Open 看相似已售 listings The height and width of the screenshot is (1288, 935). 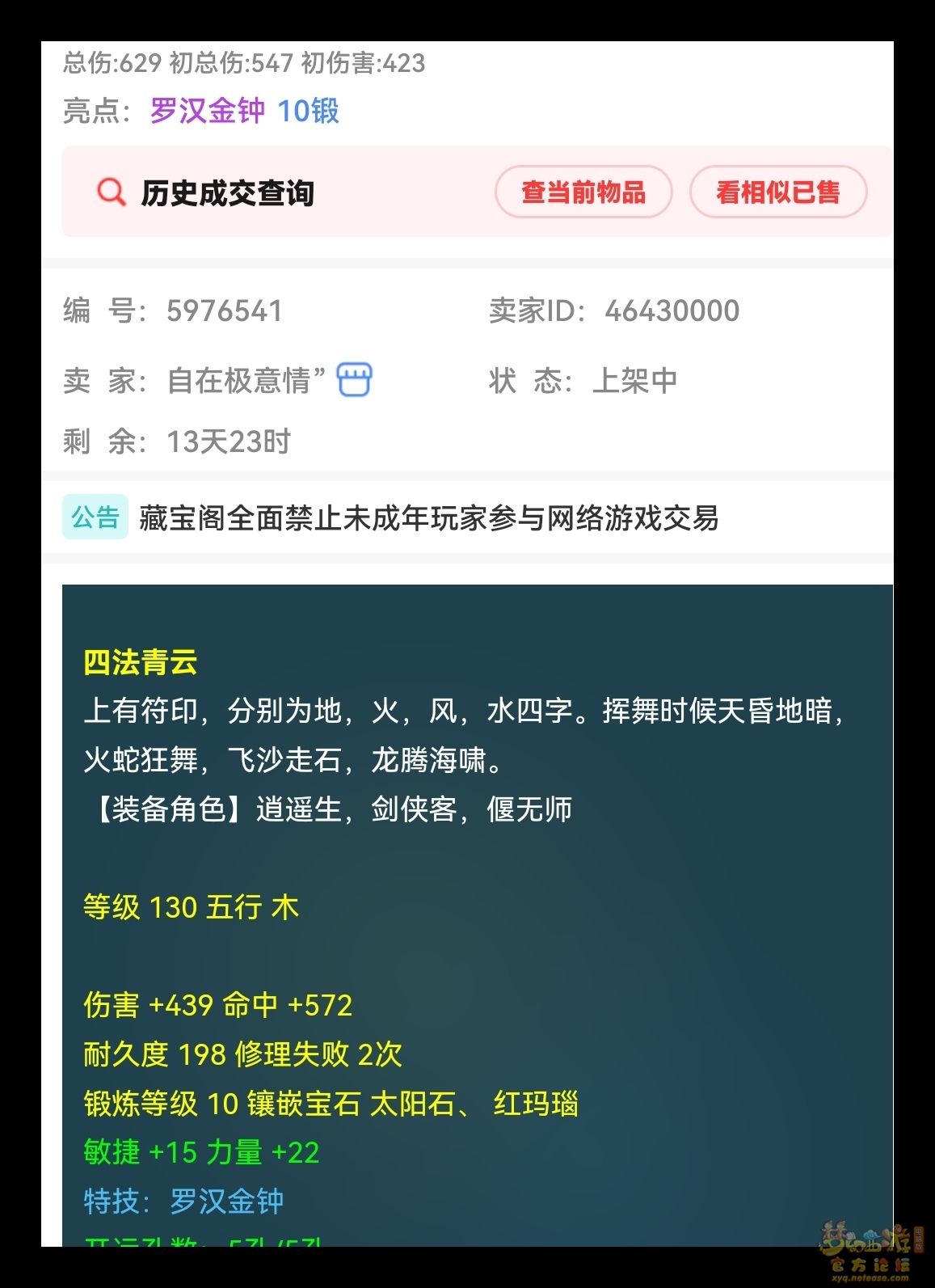click(777, 192)
